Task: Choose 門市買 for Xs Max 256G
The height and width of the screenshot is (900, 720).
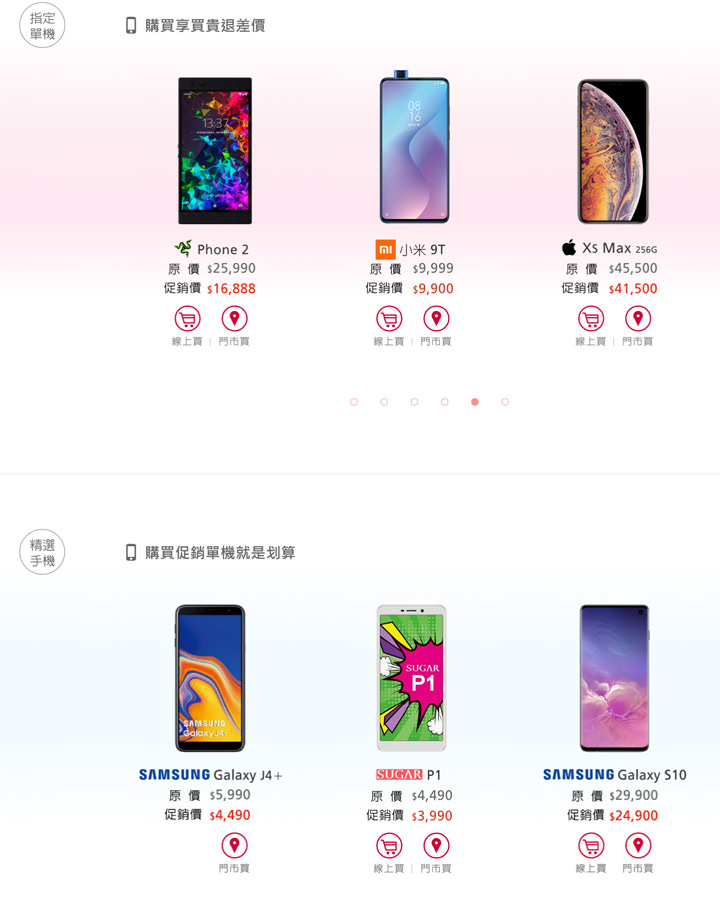Action: [x=638, y=319]
